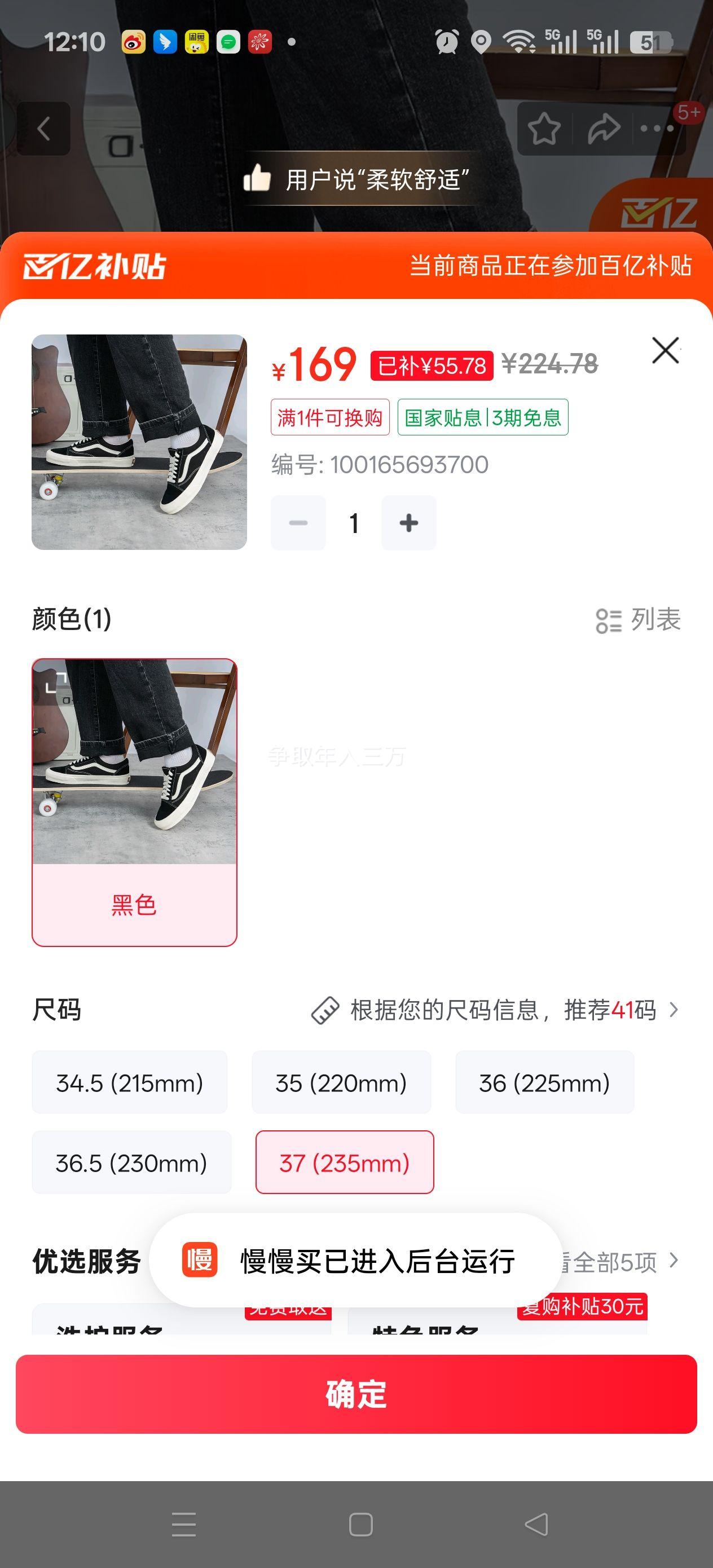Pick size 36 (225mm)

click(544, 1083)
